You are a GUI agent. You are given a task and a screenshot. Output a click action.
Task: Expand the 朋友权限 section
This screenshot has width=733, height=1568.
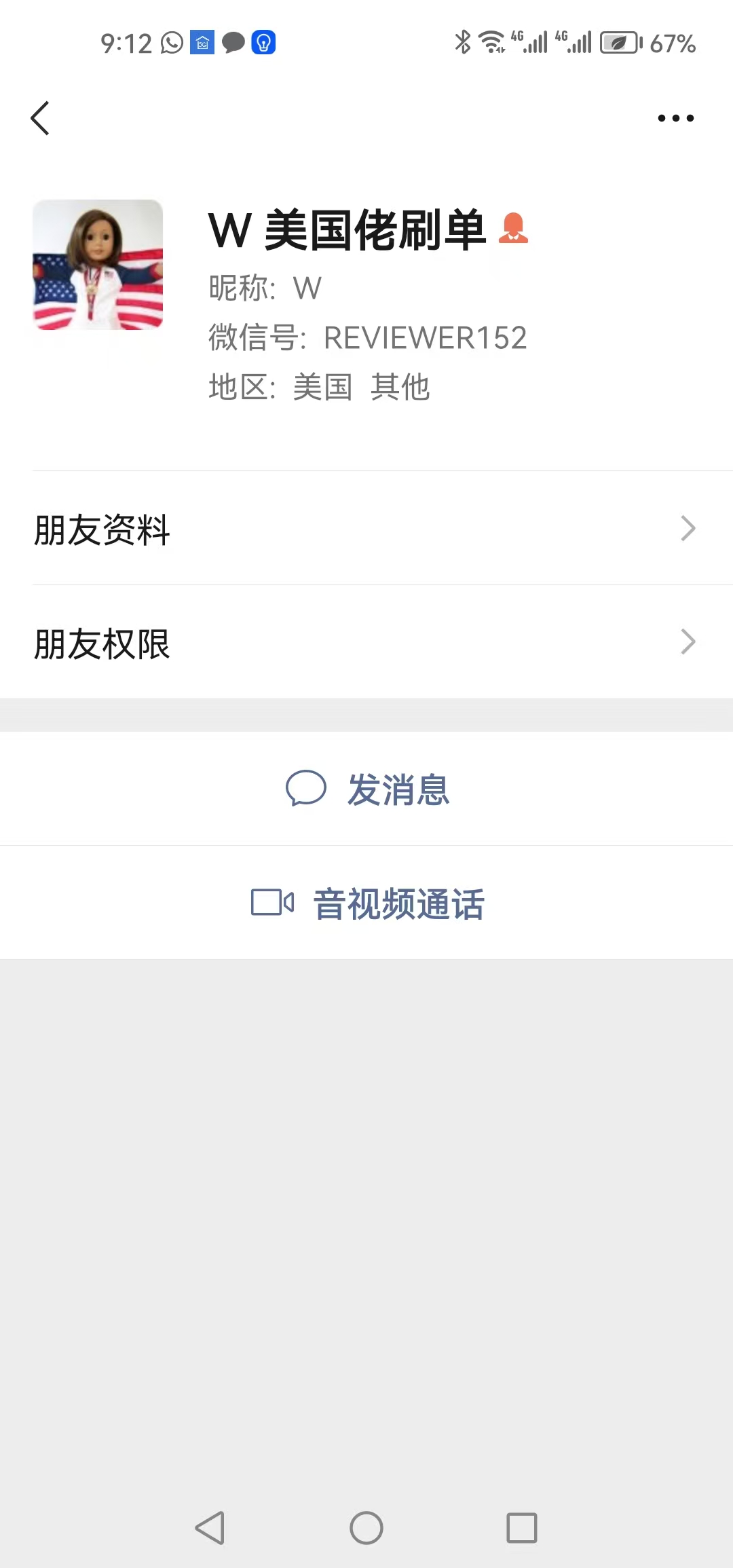(366, 641)
